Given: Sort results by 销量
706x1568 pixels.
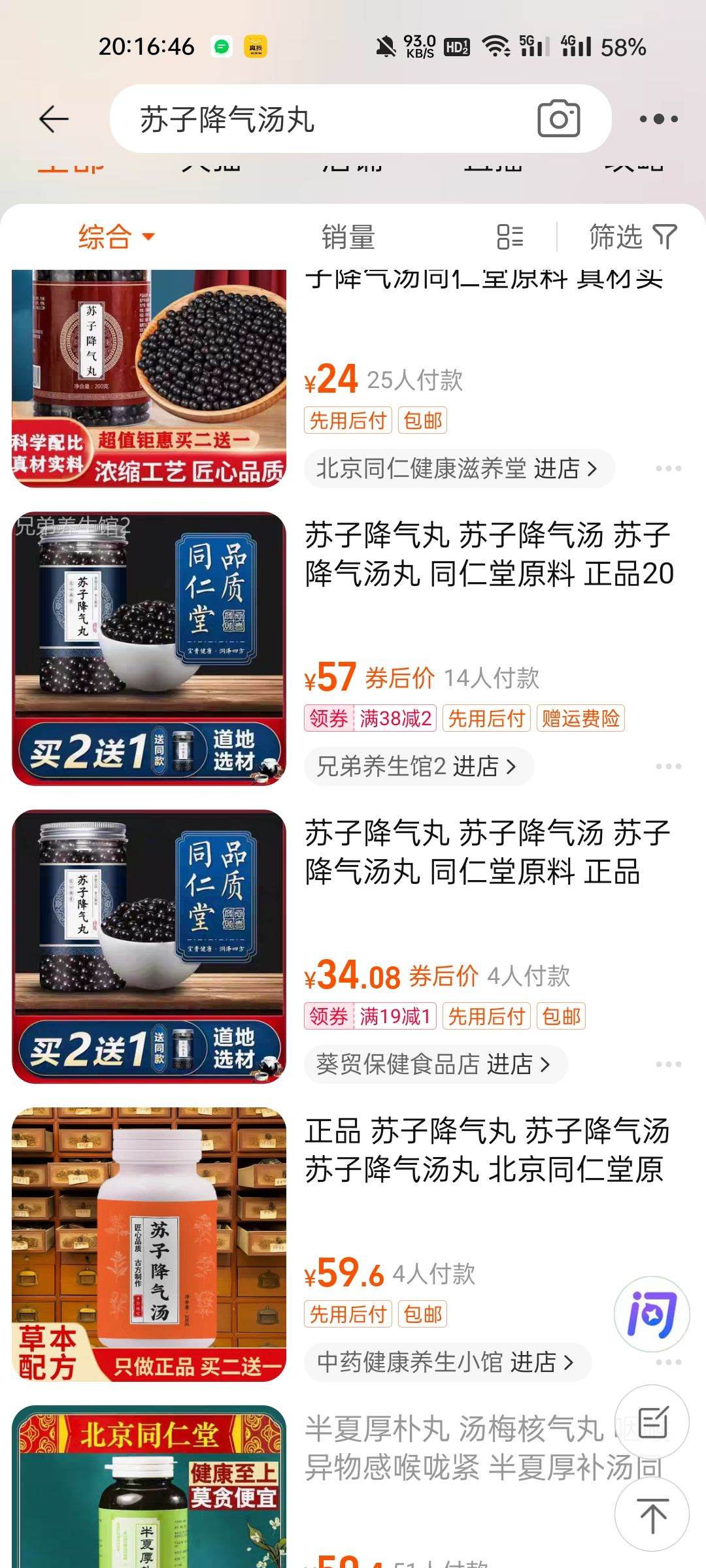Looking at the screenshot, I should coord(348,237).
